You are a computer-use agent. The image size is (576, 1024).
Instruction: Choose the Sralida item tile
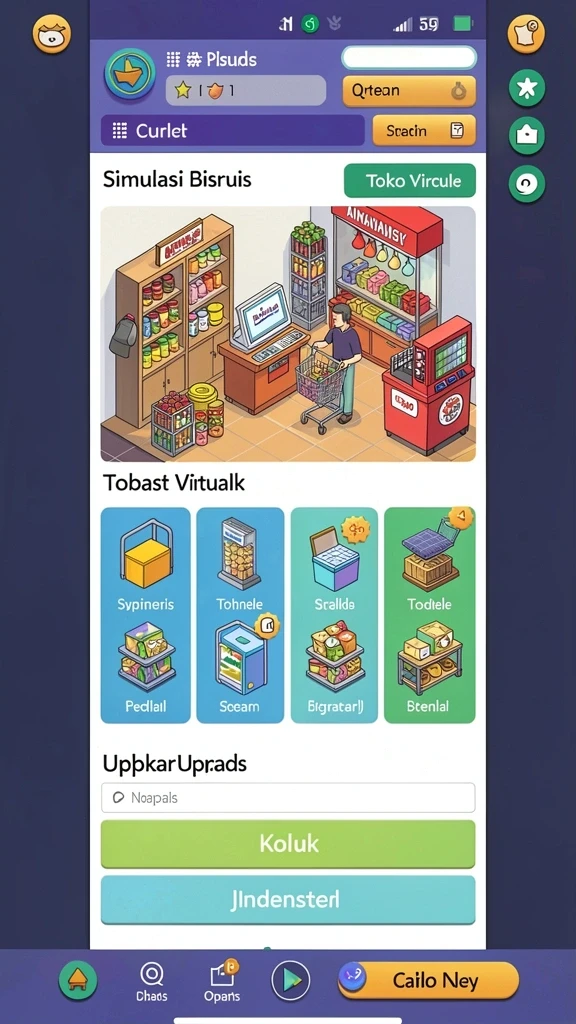[x=334, y=565]
